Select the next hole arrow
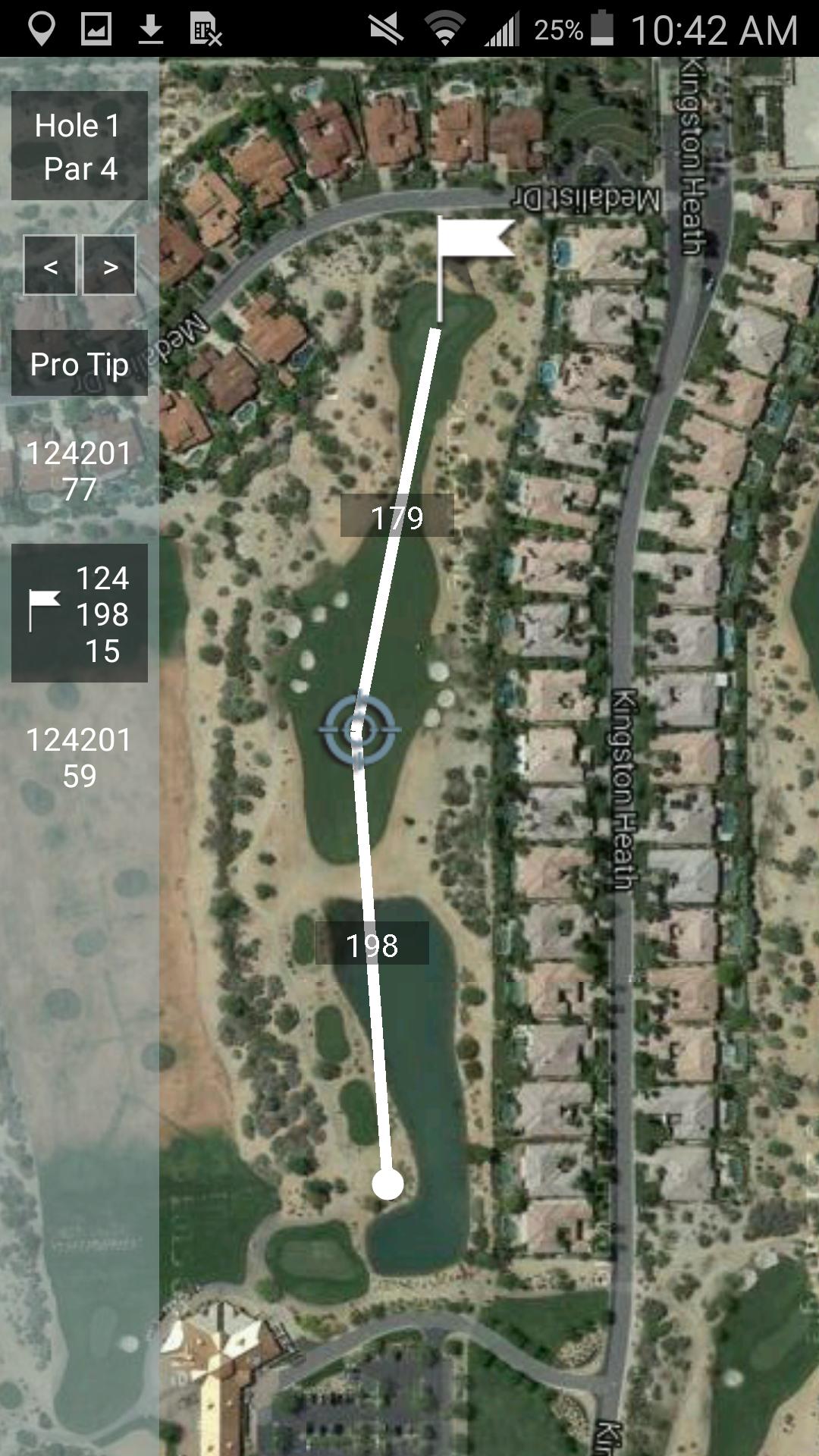819x1456 pixels. (108, 265)
